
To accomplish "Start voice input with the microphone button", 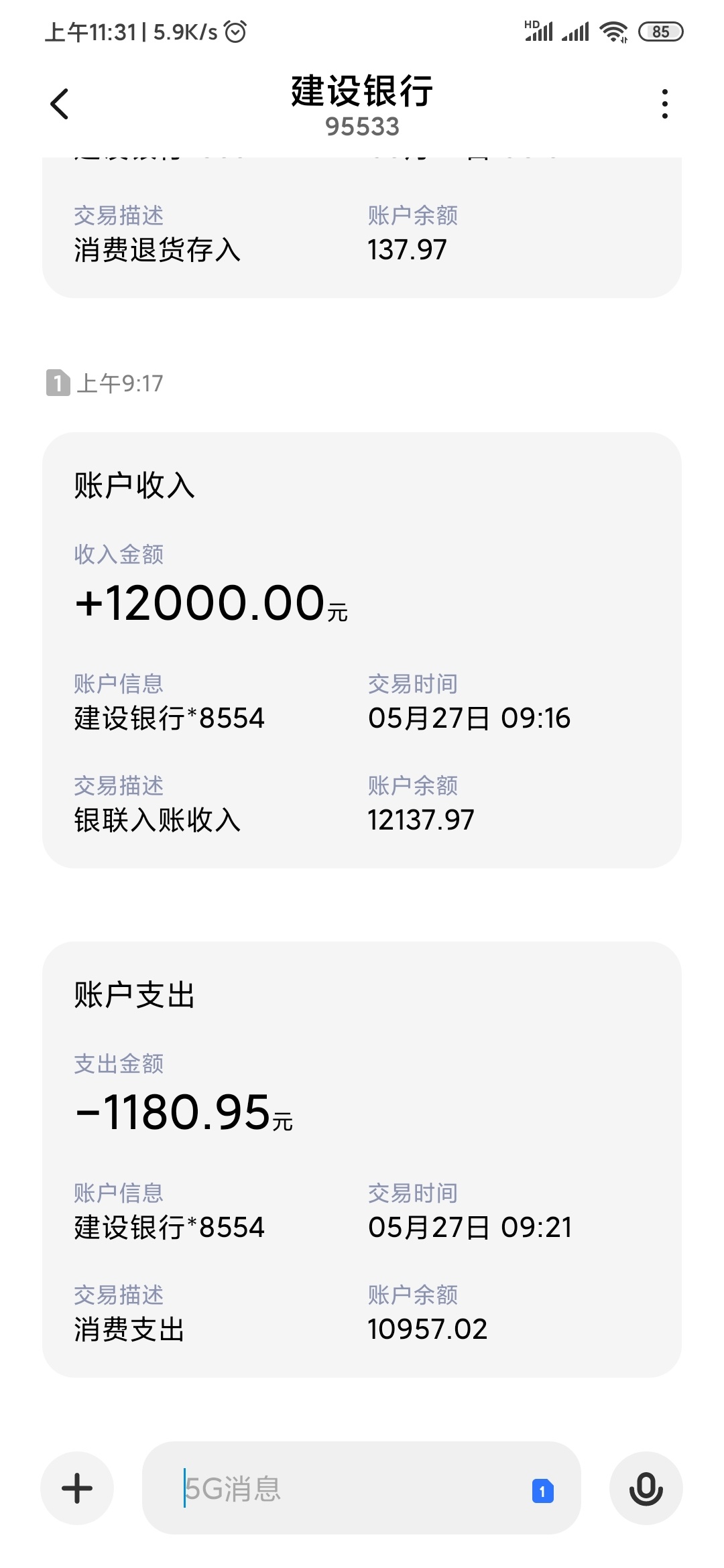I will (x=646, y=1488).
